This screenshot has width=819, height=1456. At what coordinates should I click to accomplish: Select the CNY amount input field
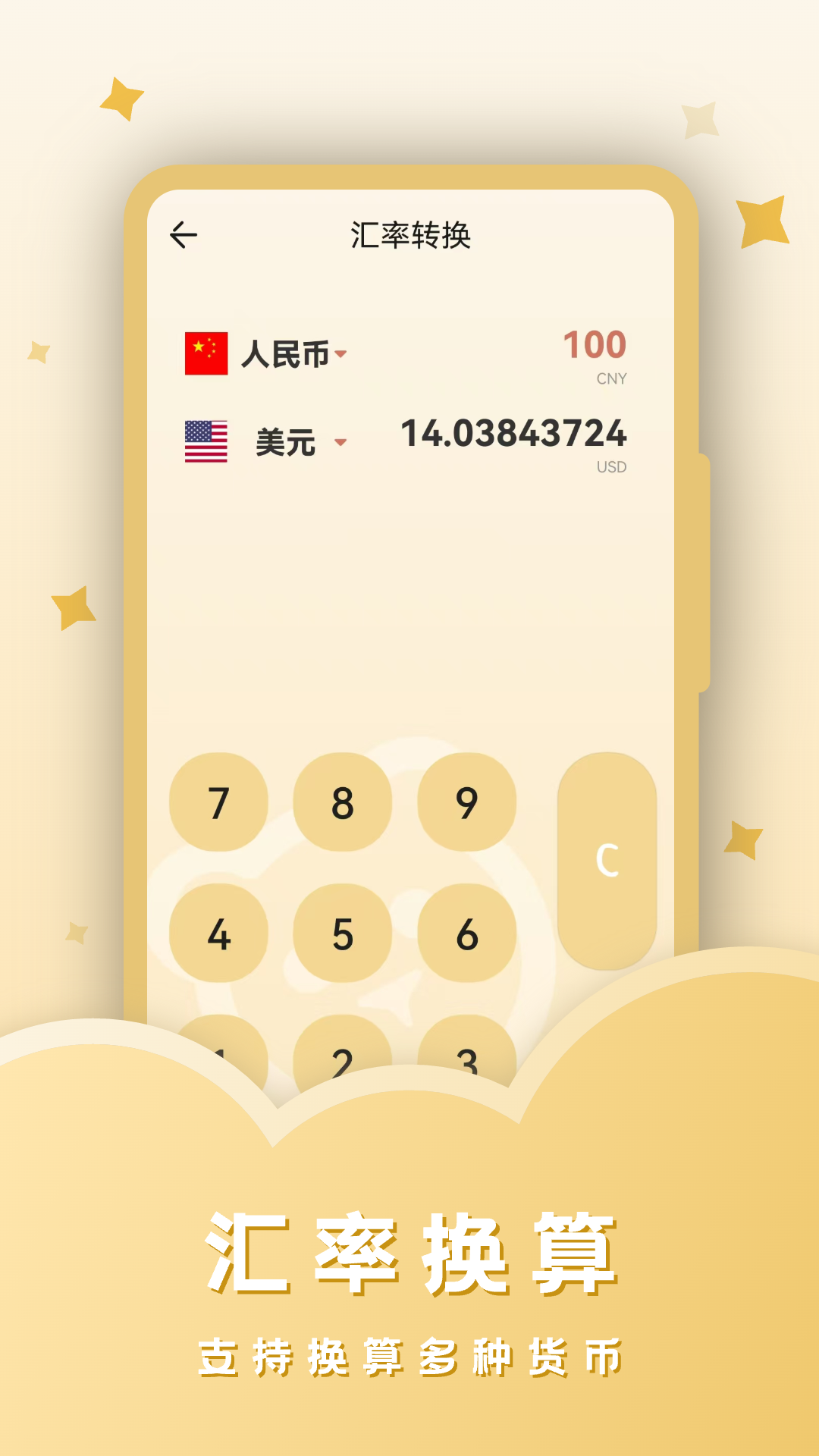click(594, 345)
